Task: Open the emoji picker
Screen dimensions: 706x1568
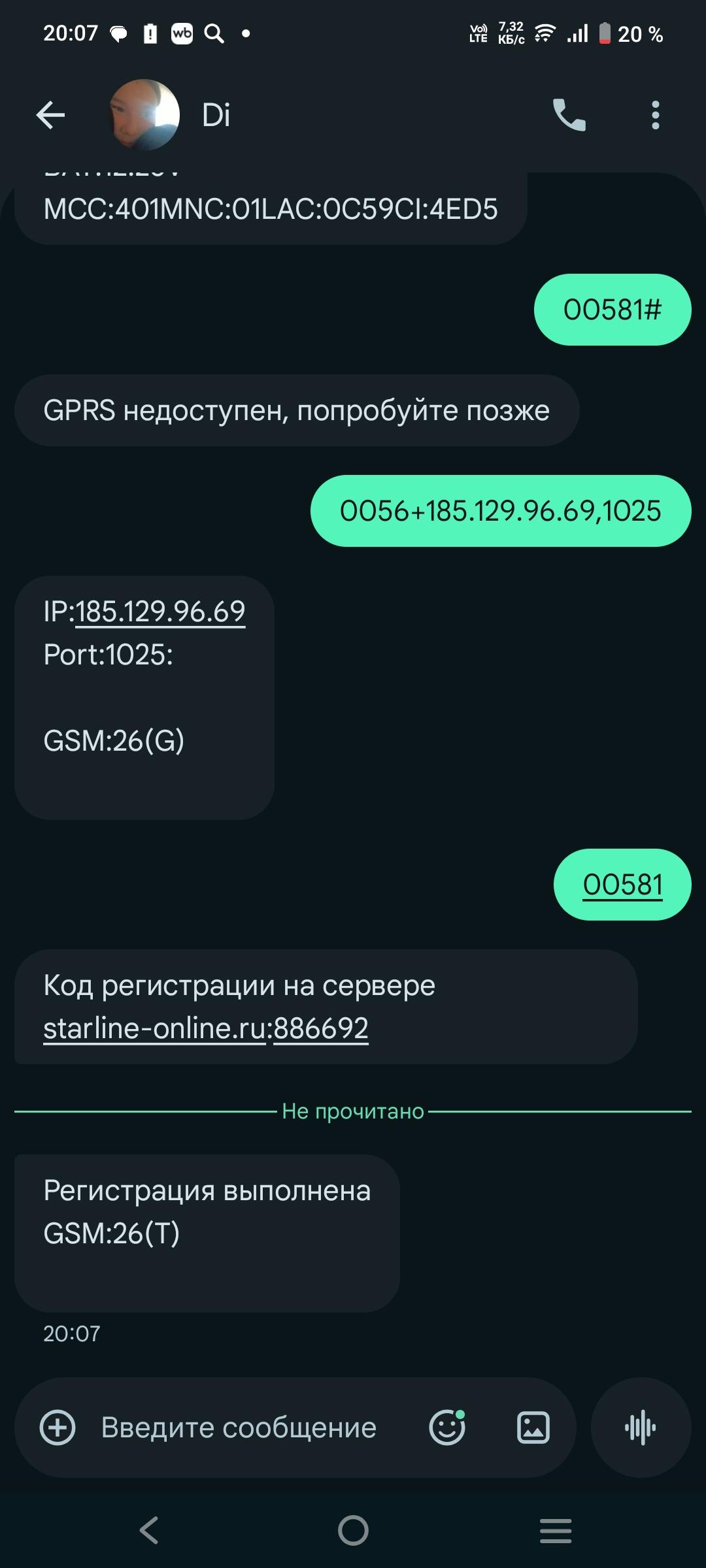Action: coord(446,1428)
